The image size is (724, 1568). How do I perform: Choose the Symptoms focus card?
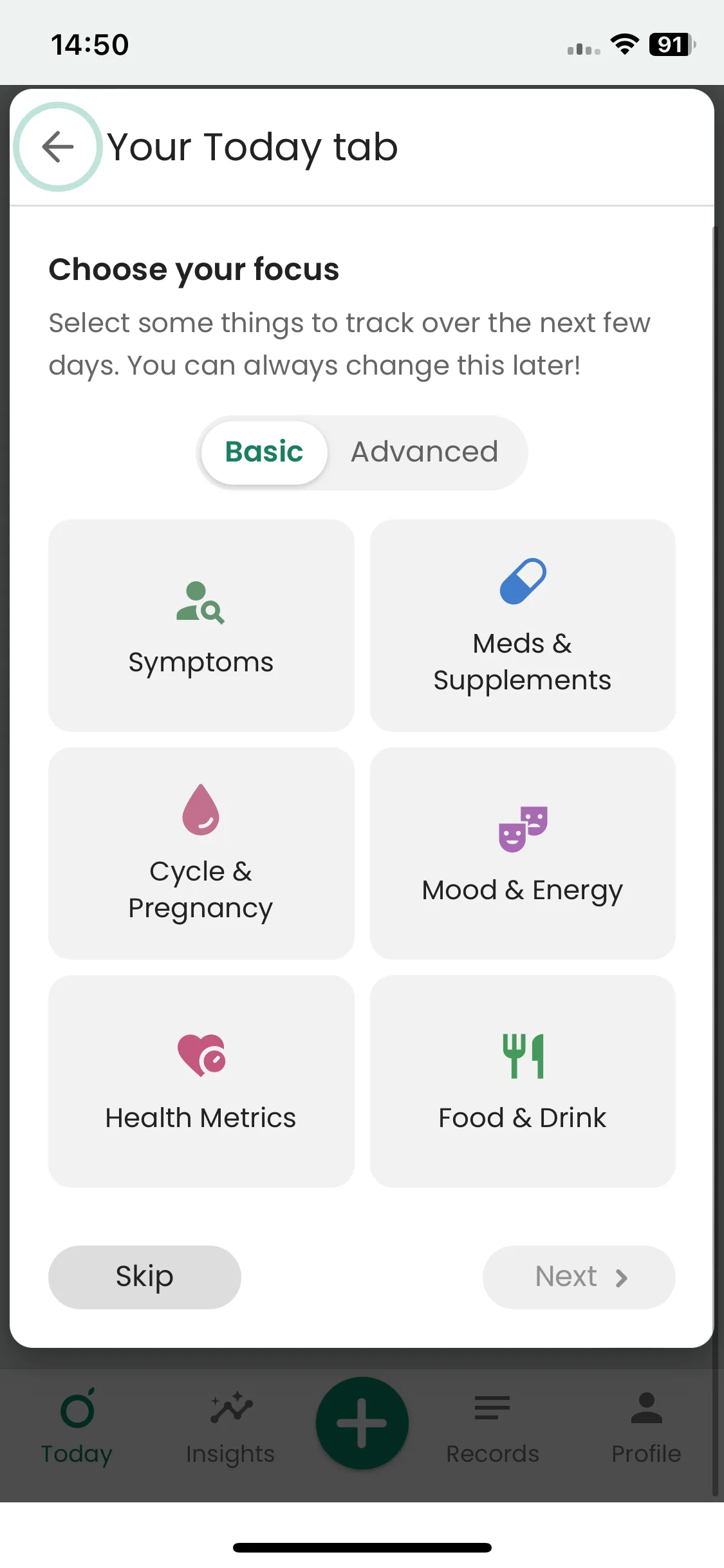tap(201, 626)
